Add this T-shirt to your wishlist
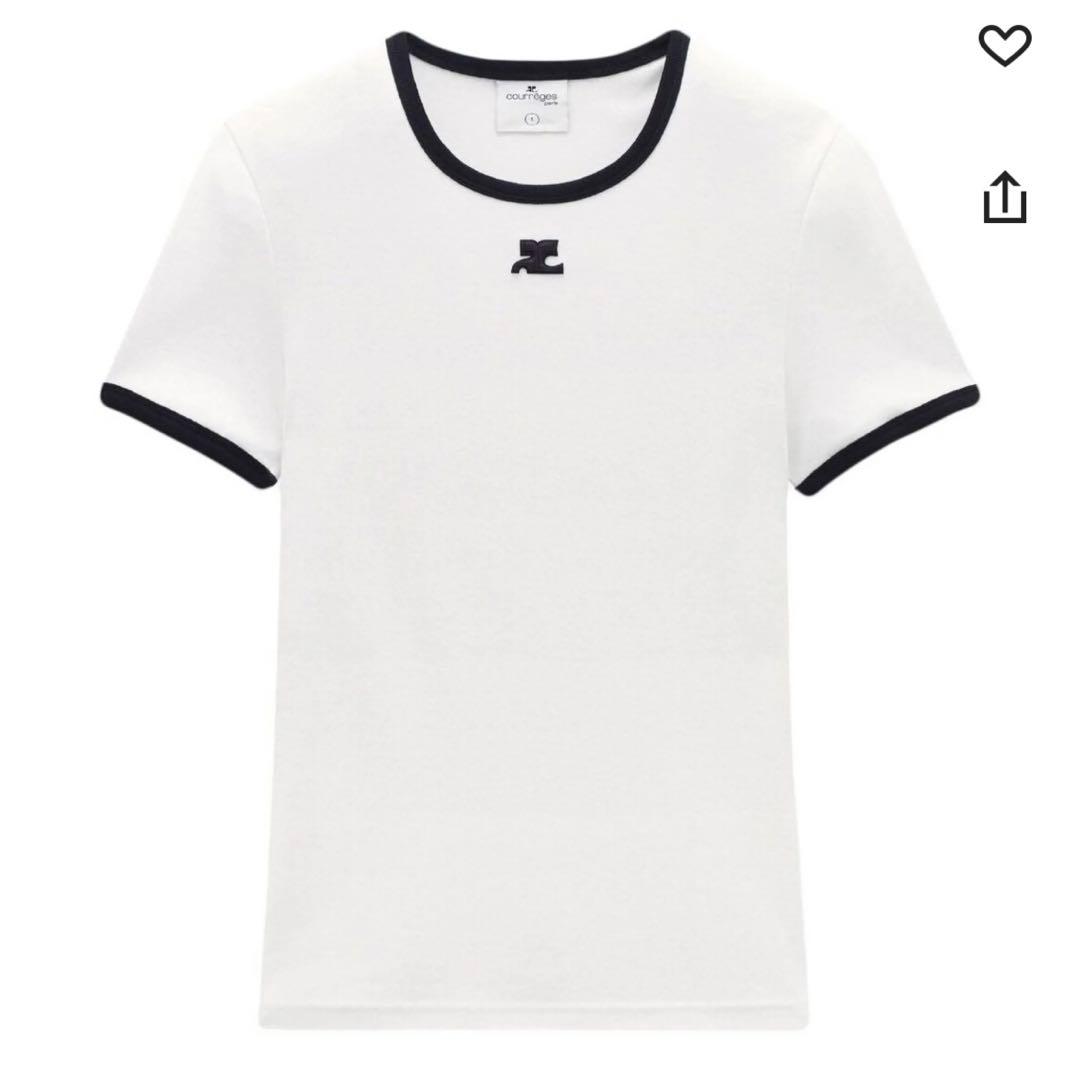Viewport: 1080px width, 1080px height. 1004,44
